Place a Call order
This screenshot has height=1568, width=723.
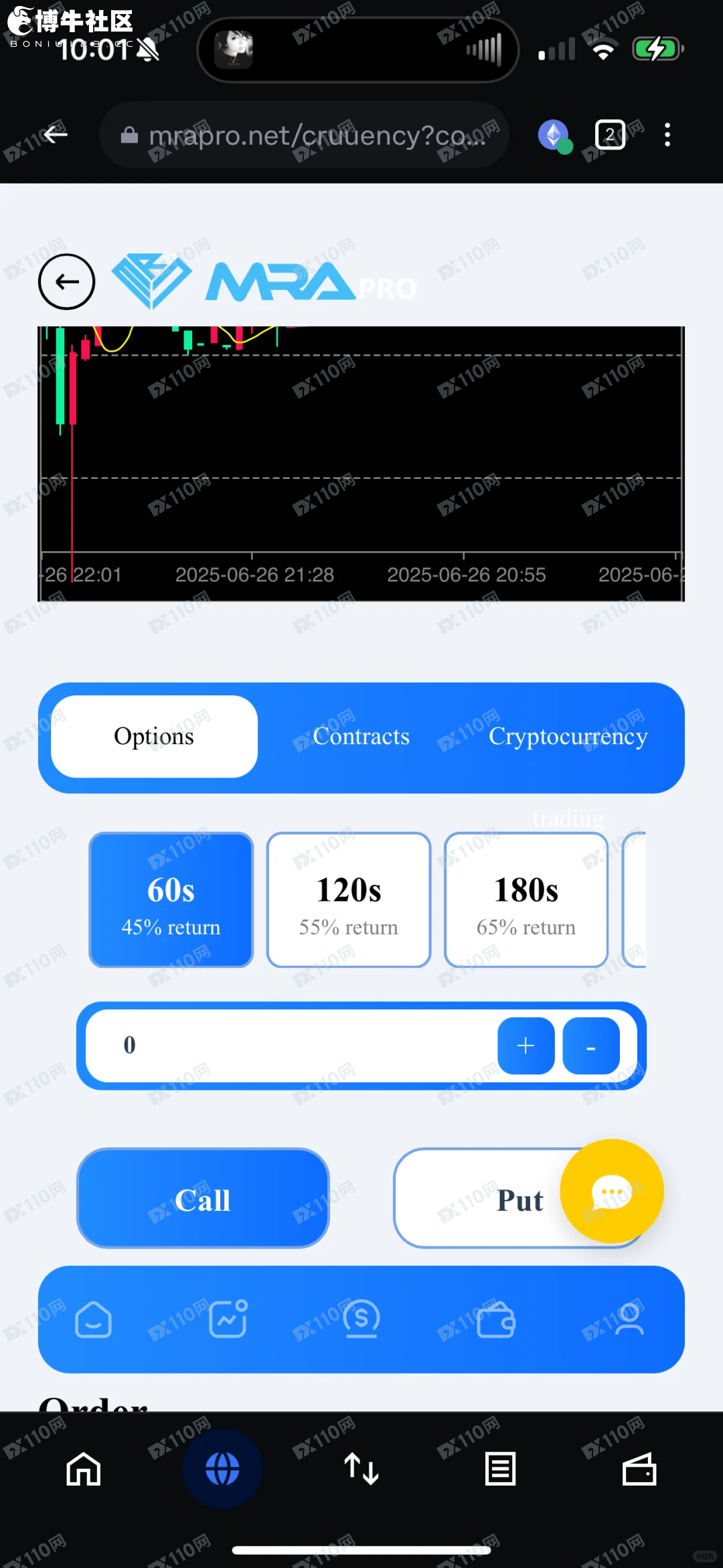[203, 1198]
